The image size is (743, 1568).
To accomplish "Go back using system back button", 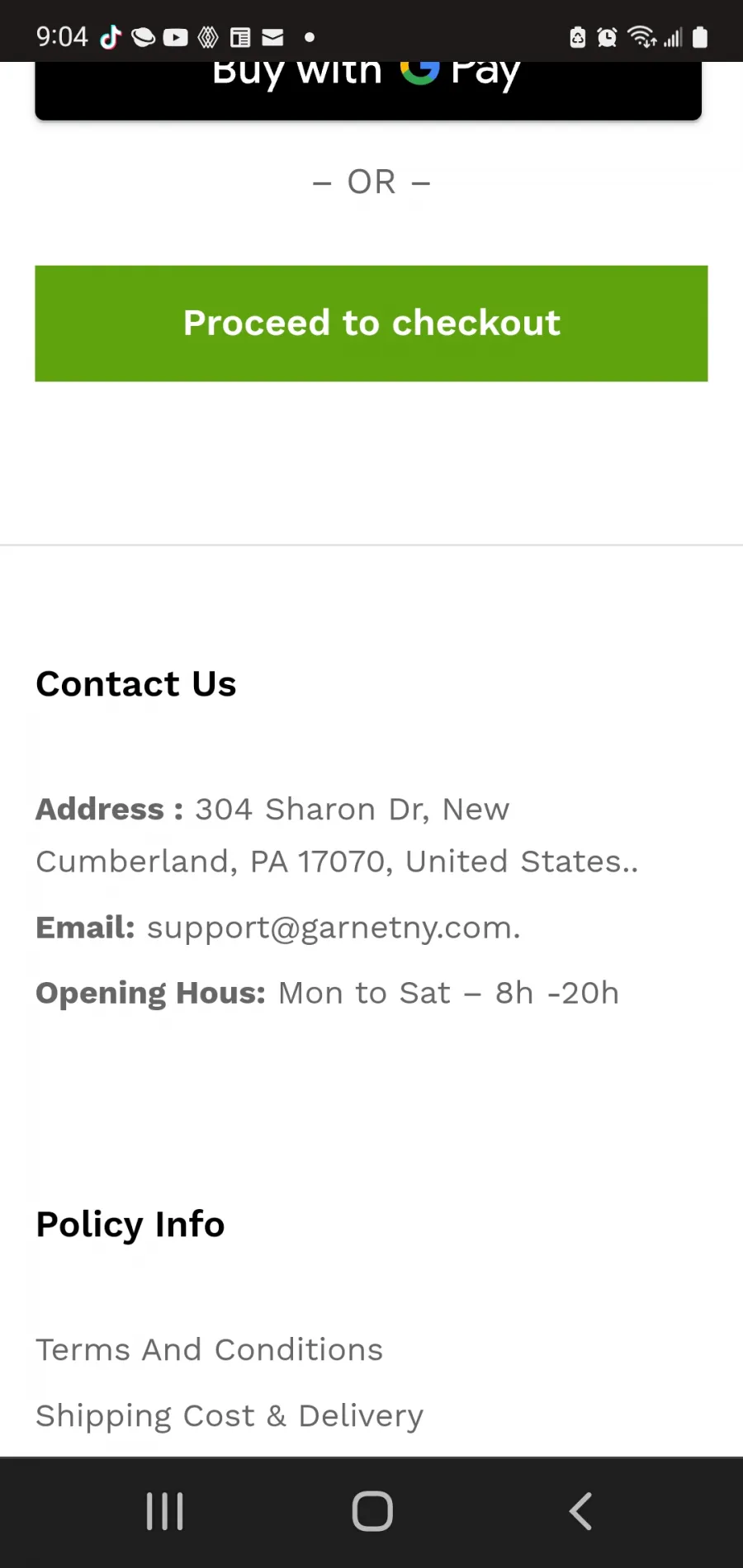I will 580,1512.
